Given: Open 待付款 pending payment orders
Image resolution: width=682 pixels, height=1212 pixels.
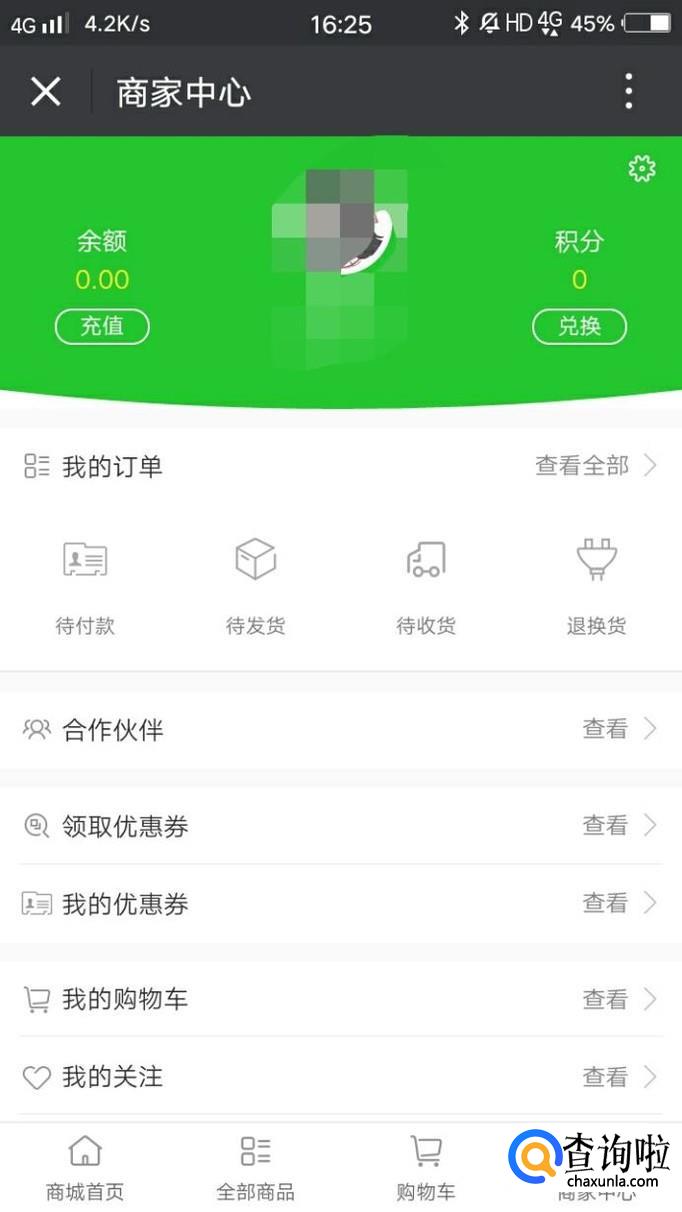Looking at the screenshot, I should pos(85,584).
